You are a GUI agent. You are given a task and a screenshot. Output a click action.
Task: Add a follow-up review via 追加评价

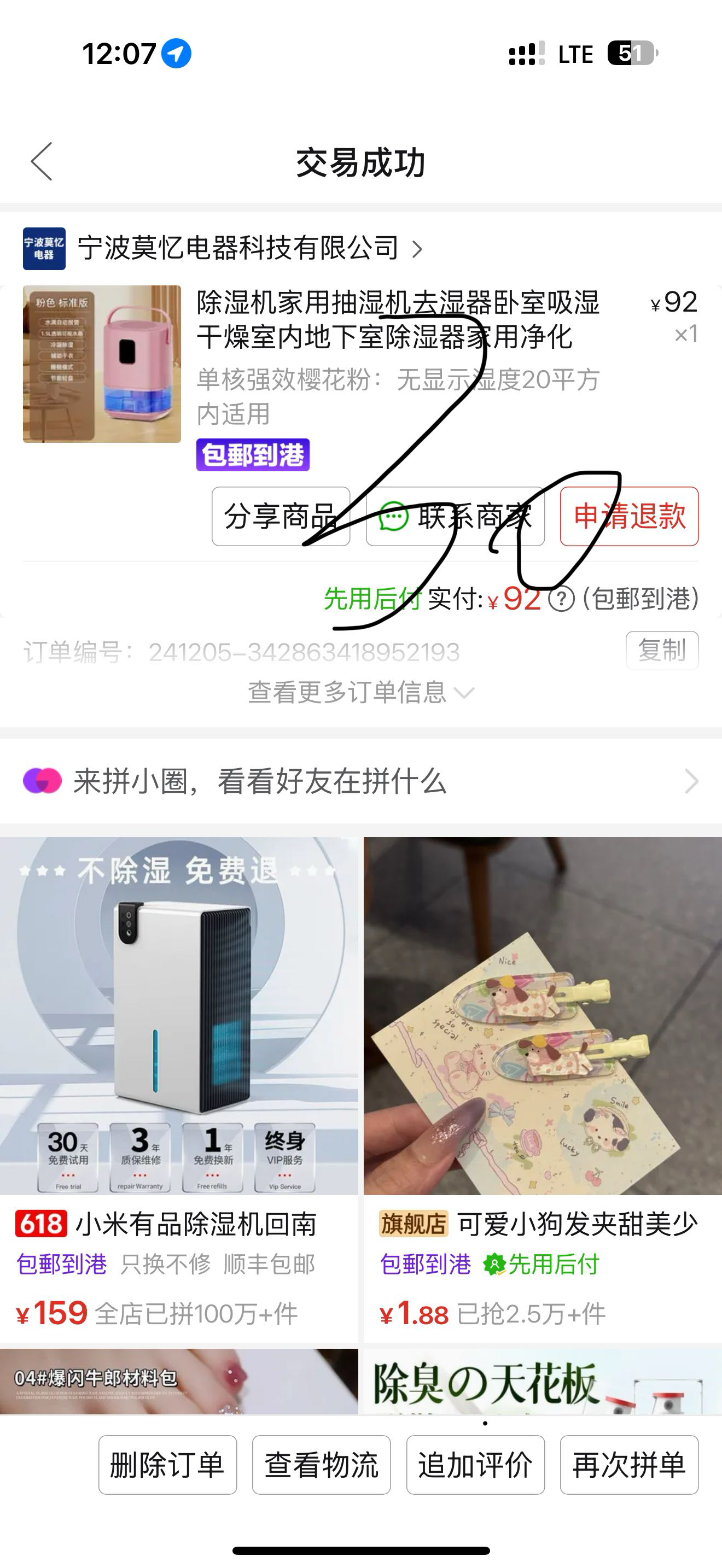click(475, 1465)
